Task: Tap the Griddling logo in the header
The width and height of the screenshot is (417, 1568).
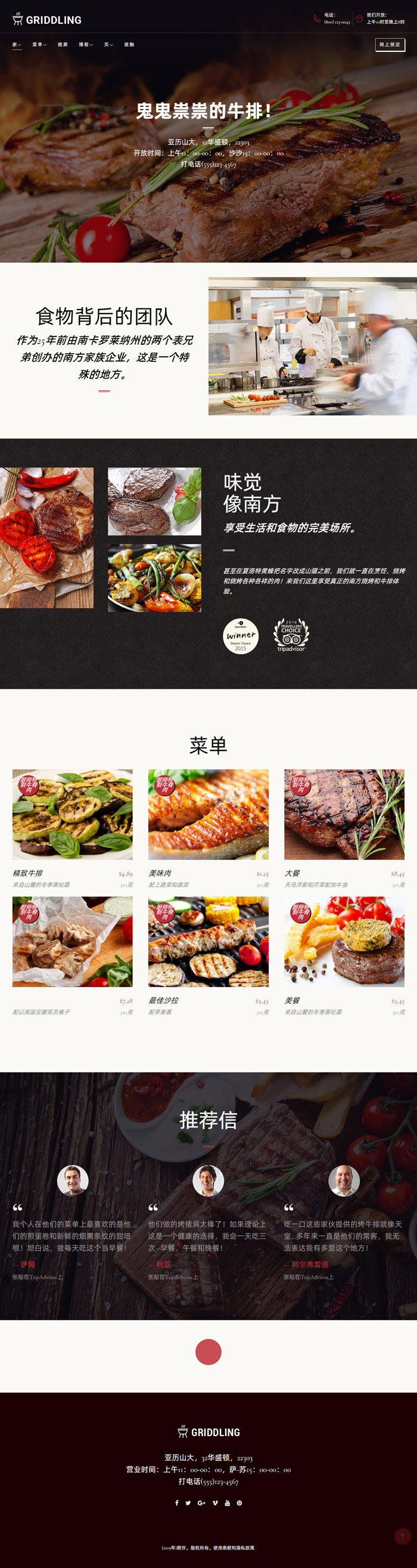Action: [47, 20]
